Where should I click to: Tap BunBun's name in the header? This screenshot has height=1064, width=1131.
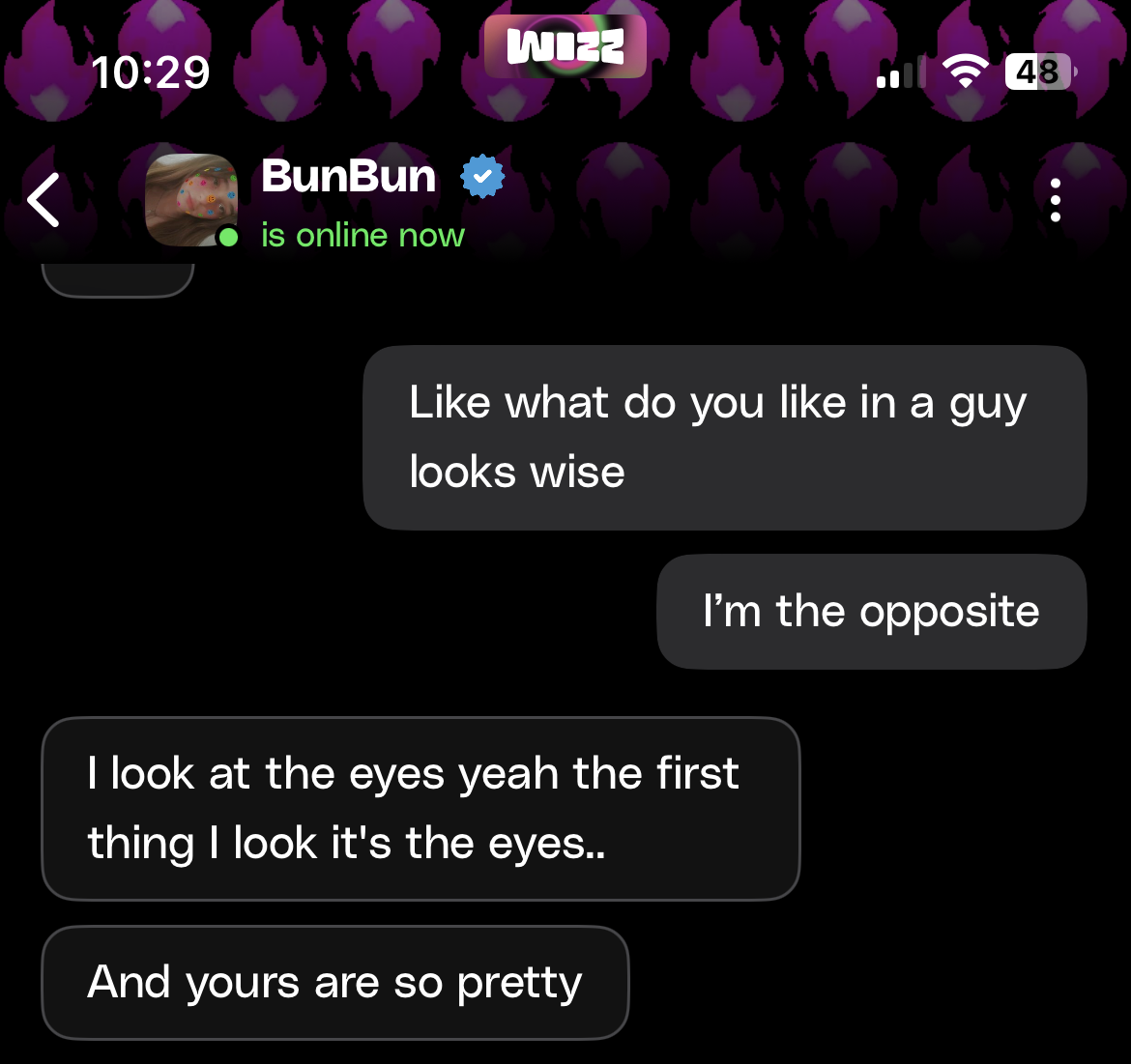[349, 177]
